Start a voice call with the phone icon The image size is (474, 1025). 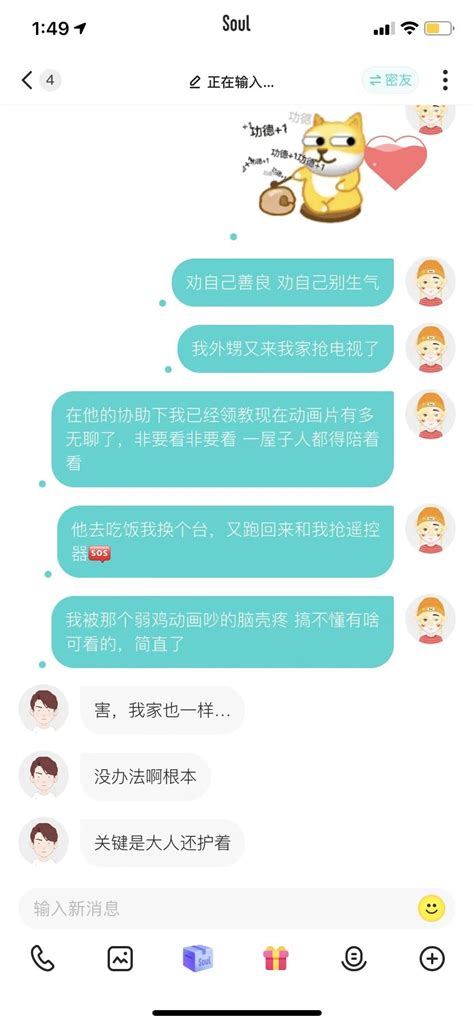click(42, 959)
